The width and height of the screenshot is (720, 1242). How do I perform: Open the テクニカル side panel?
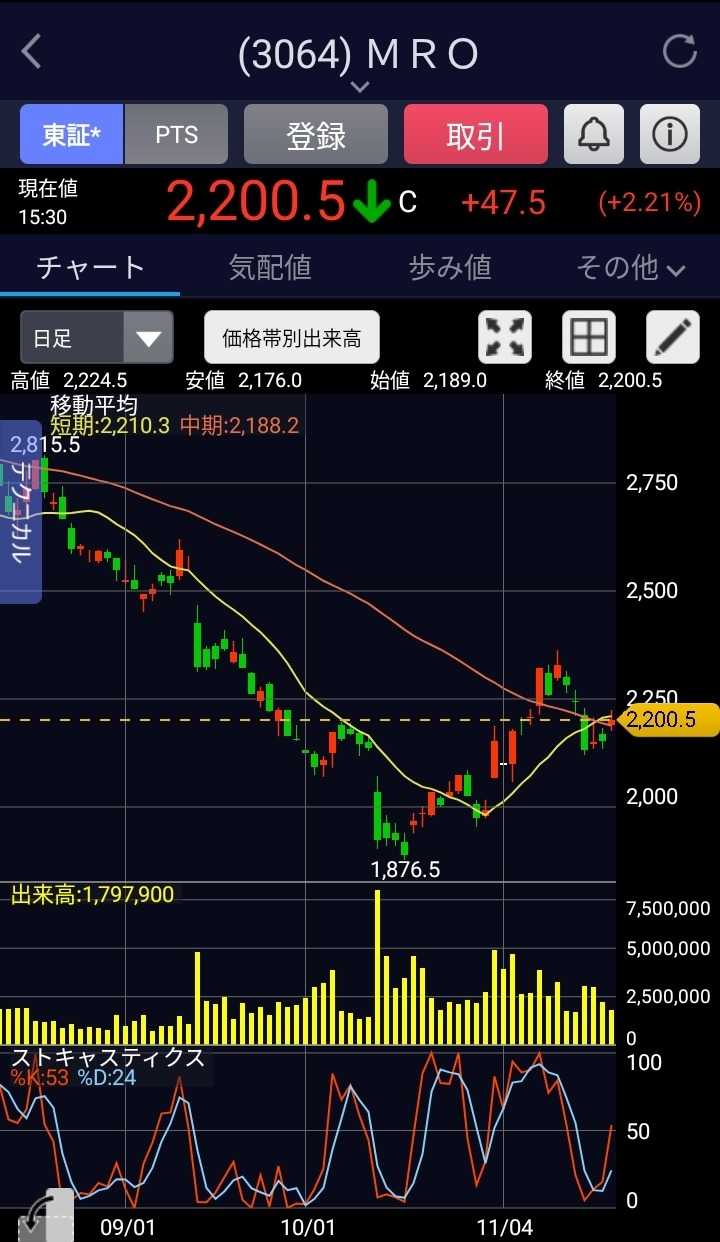coord(20,511)
